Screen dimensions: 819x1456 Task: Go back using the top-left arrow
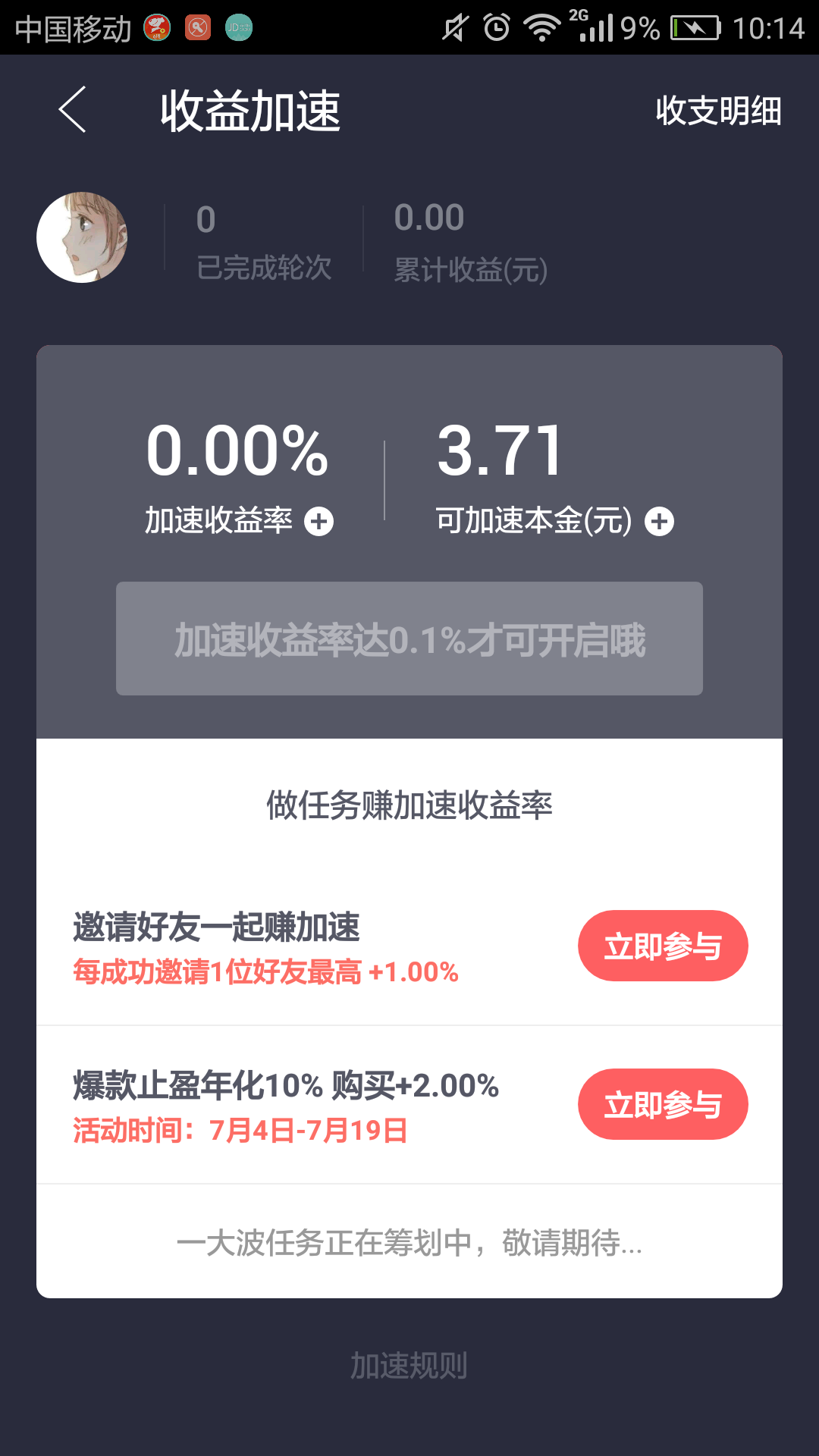tap(73, 110)
